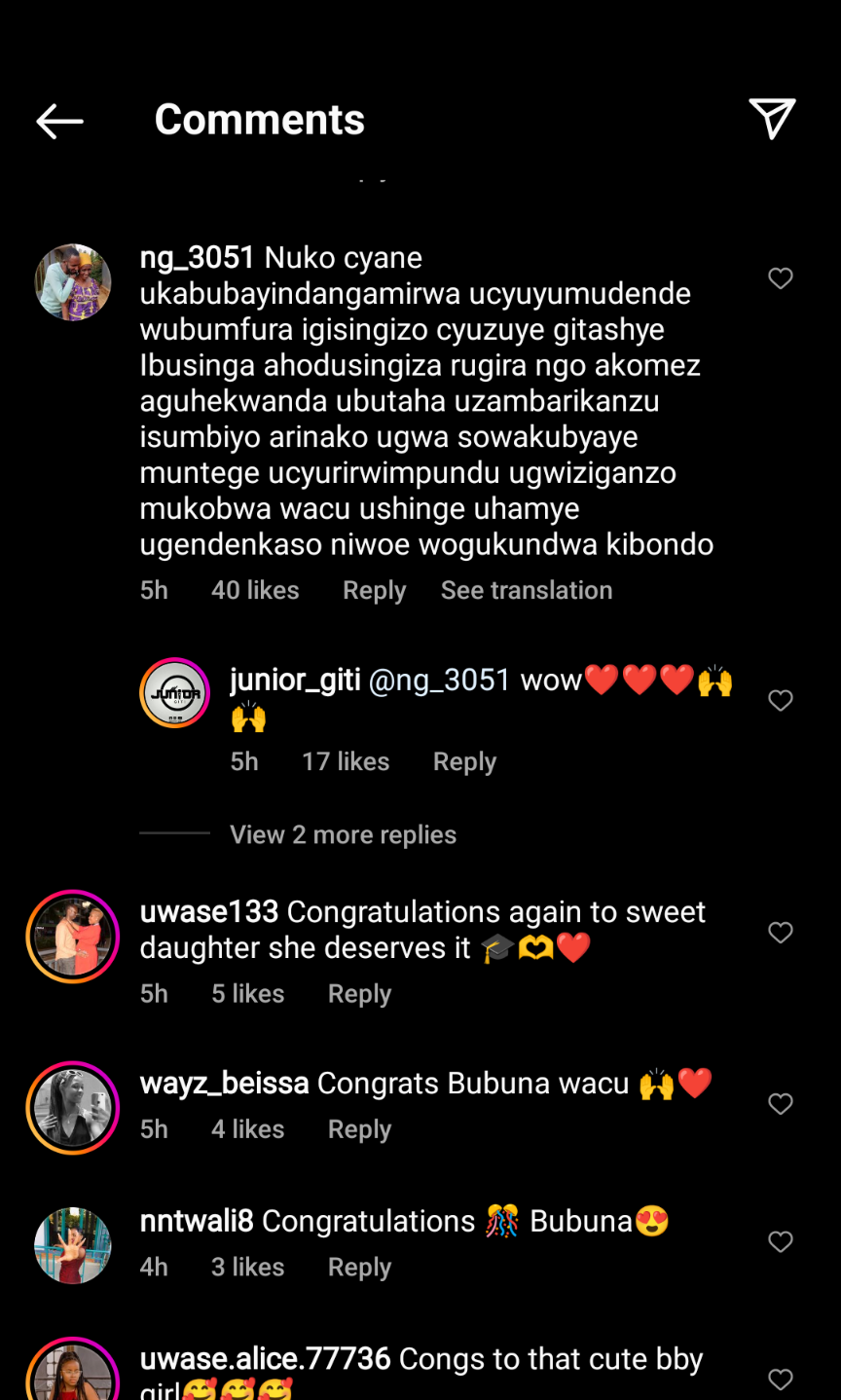Open wayz_beissa's profile avatar
Image resolution: width=841 pixels, height=1400 pixels.
click(73, 1108)
